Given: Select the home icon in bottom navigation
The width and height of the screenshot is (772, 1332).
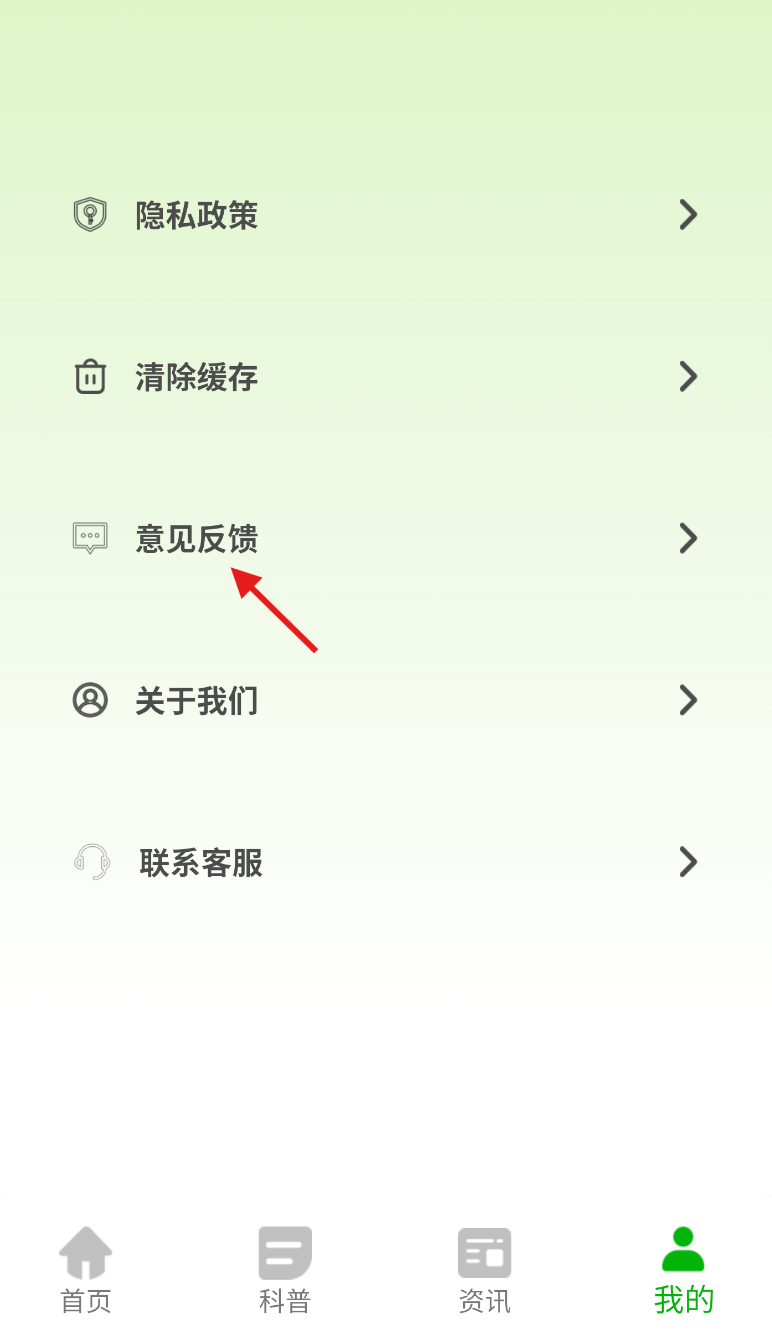Looking at the screenshot, I should click(x=86, y=1252).
